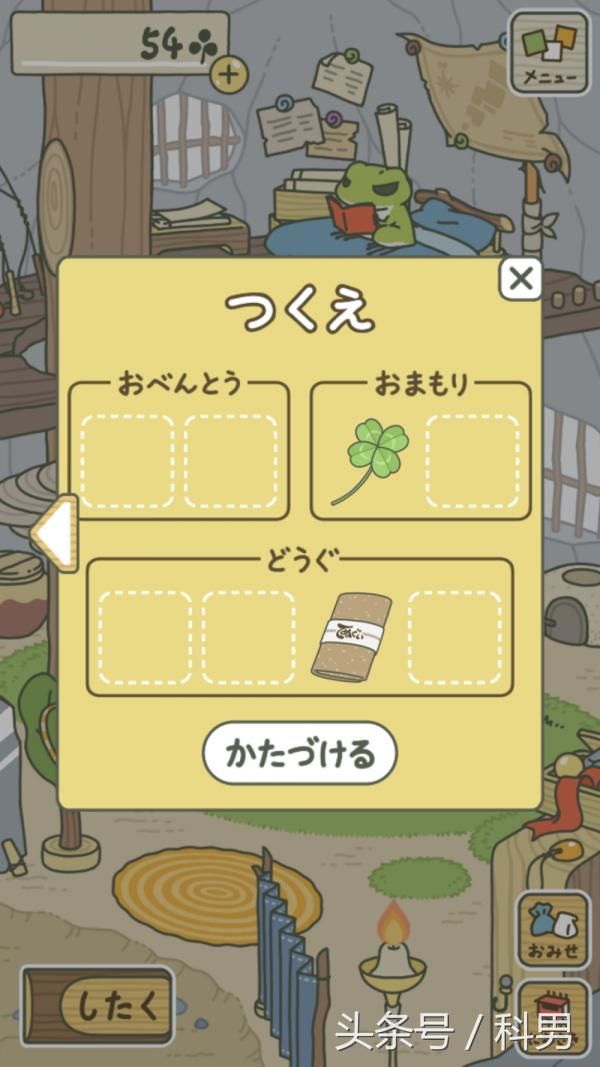Open the メニュー menu
Image resolution: width=600 pixels, height=1067 pixels.
(549, 53)
